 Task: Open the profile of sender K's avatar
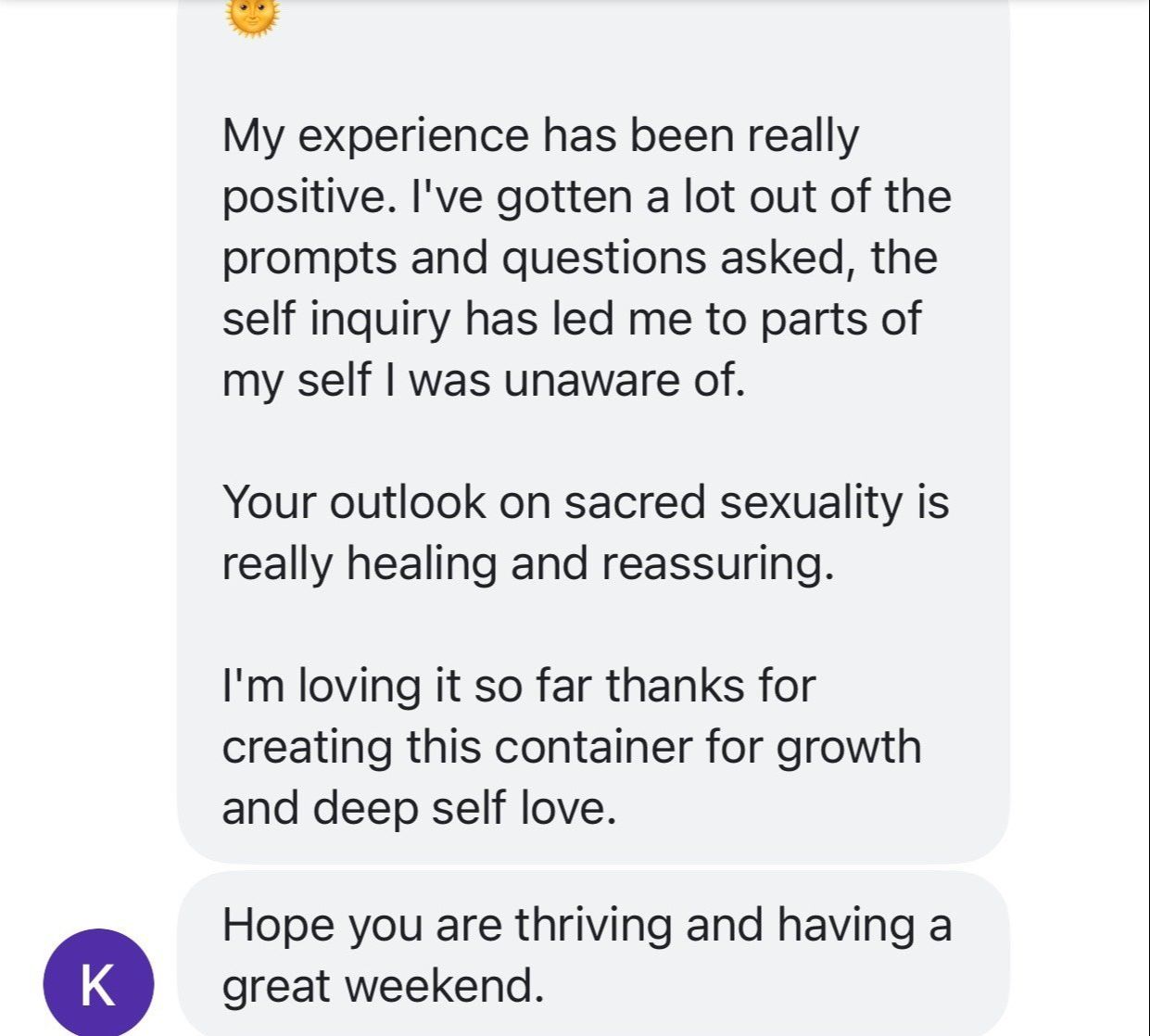pyautogui.click(x=98, y=983)
